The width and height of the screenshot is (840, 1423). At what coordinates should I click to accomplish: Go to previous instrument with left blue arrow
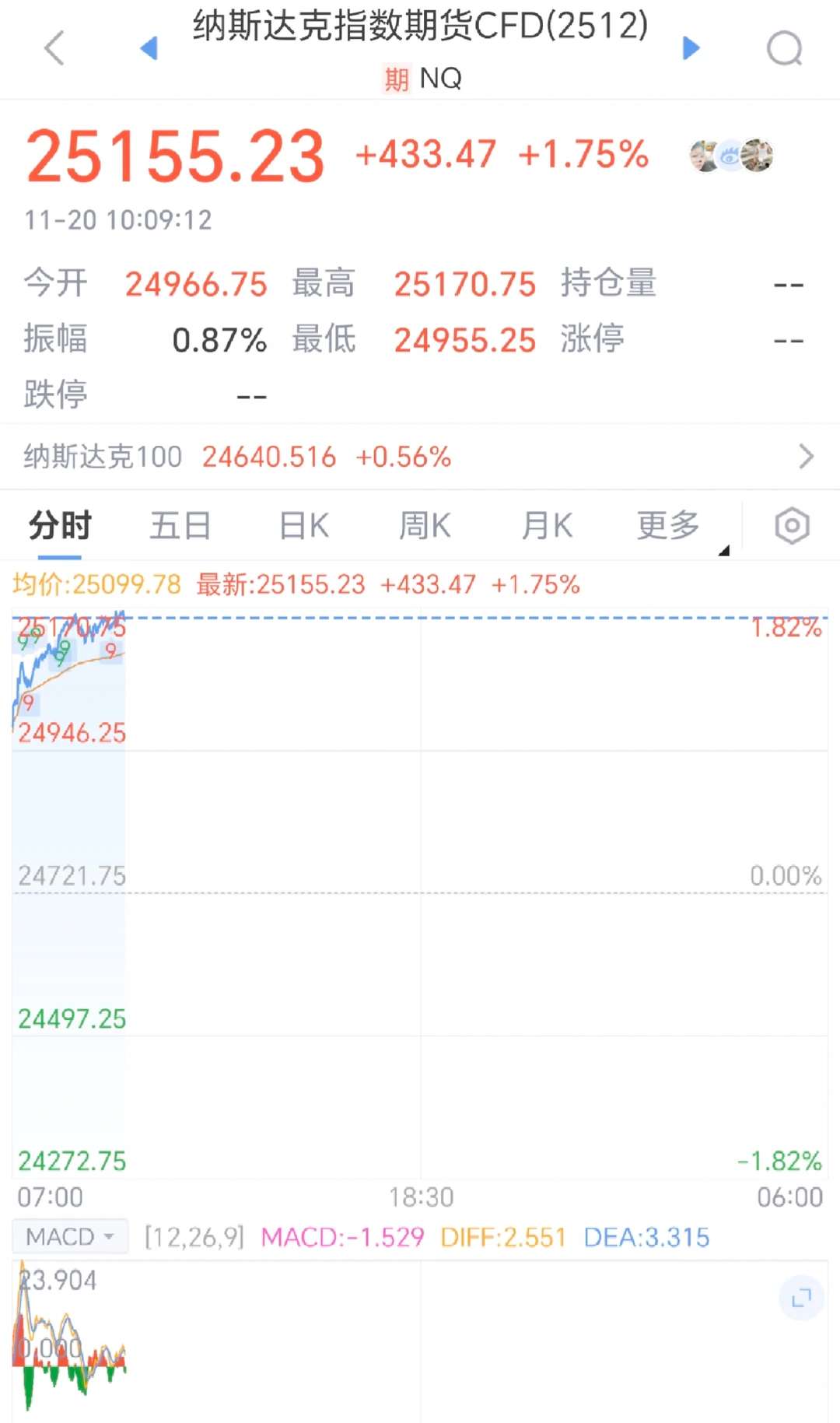[x=150, y=48]
